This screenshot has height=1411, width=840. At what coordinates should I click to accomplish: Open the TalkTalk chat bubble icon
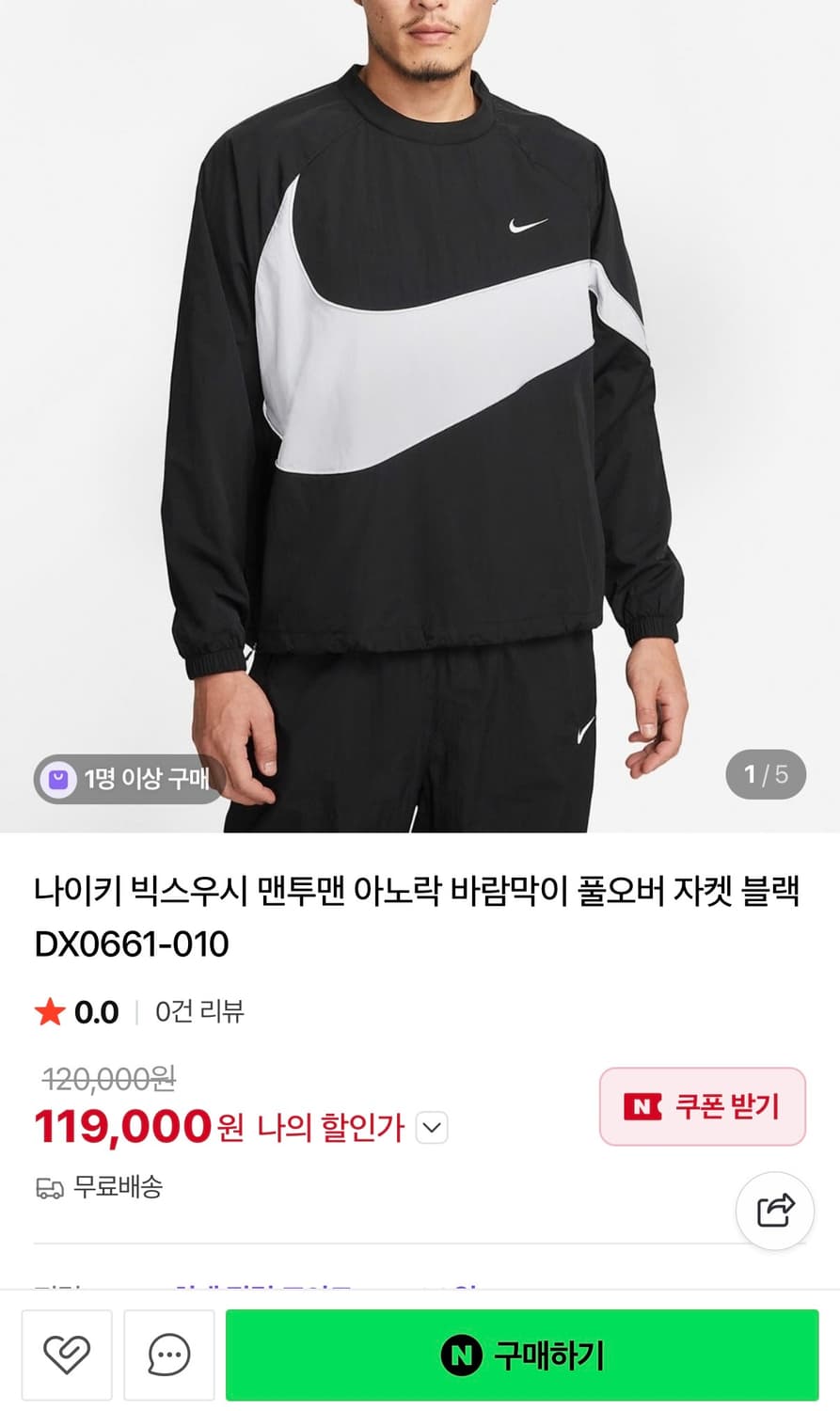(168, 1355)
